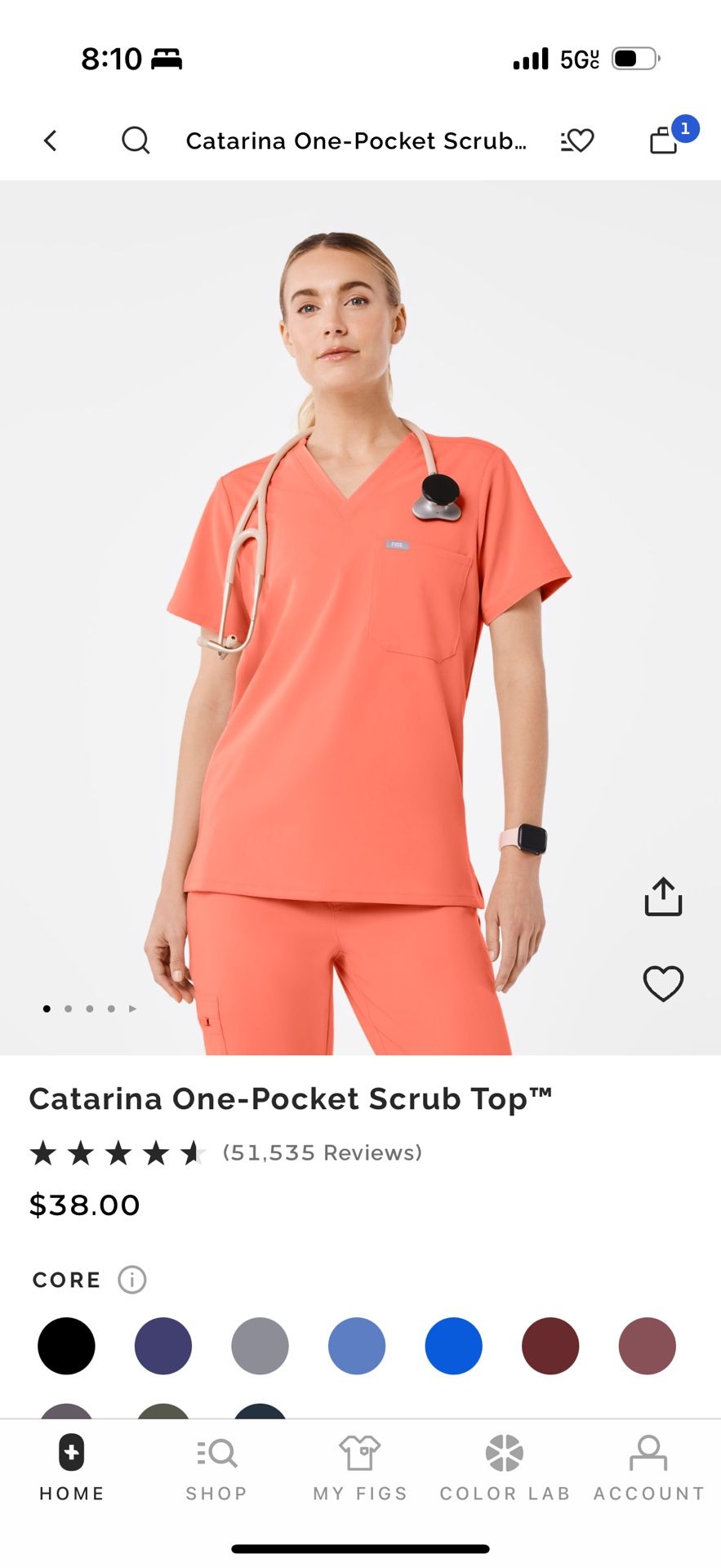The height and width of the screenshot is (1568, 721).
Task: Choose the royal blue swatch
Action: [453, 1346]
